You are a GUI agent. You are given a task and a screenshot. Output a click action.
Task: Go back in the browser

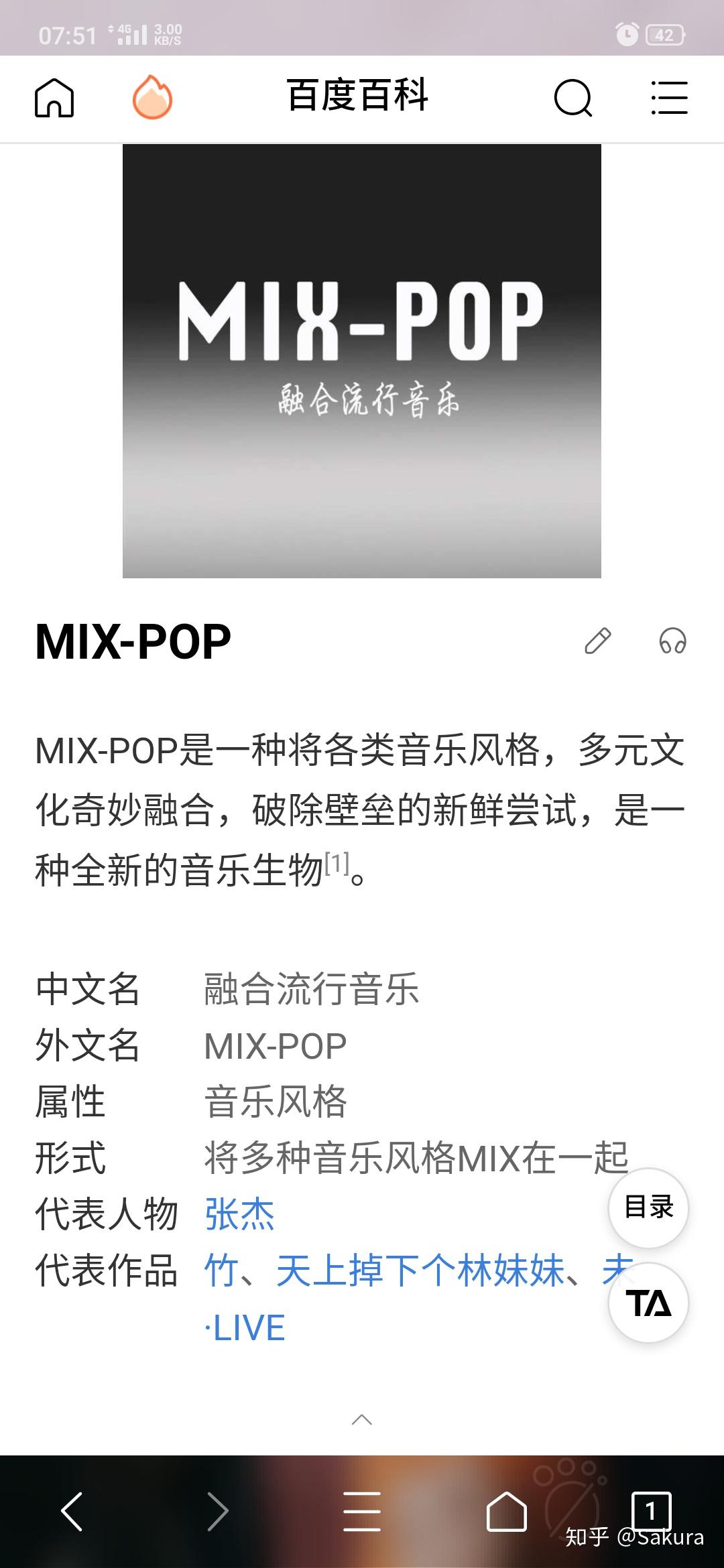tap(72, 1512)
